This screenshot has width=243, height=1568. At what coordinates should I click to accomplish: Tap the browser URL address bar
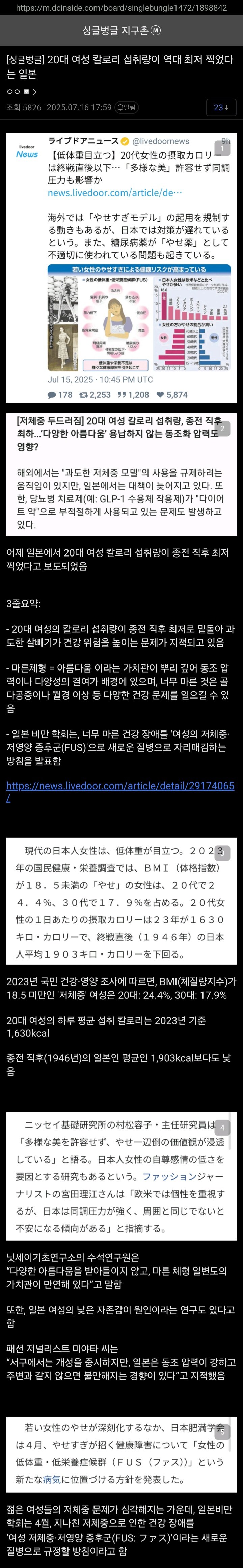coord(121,8)
